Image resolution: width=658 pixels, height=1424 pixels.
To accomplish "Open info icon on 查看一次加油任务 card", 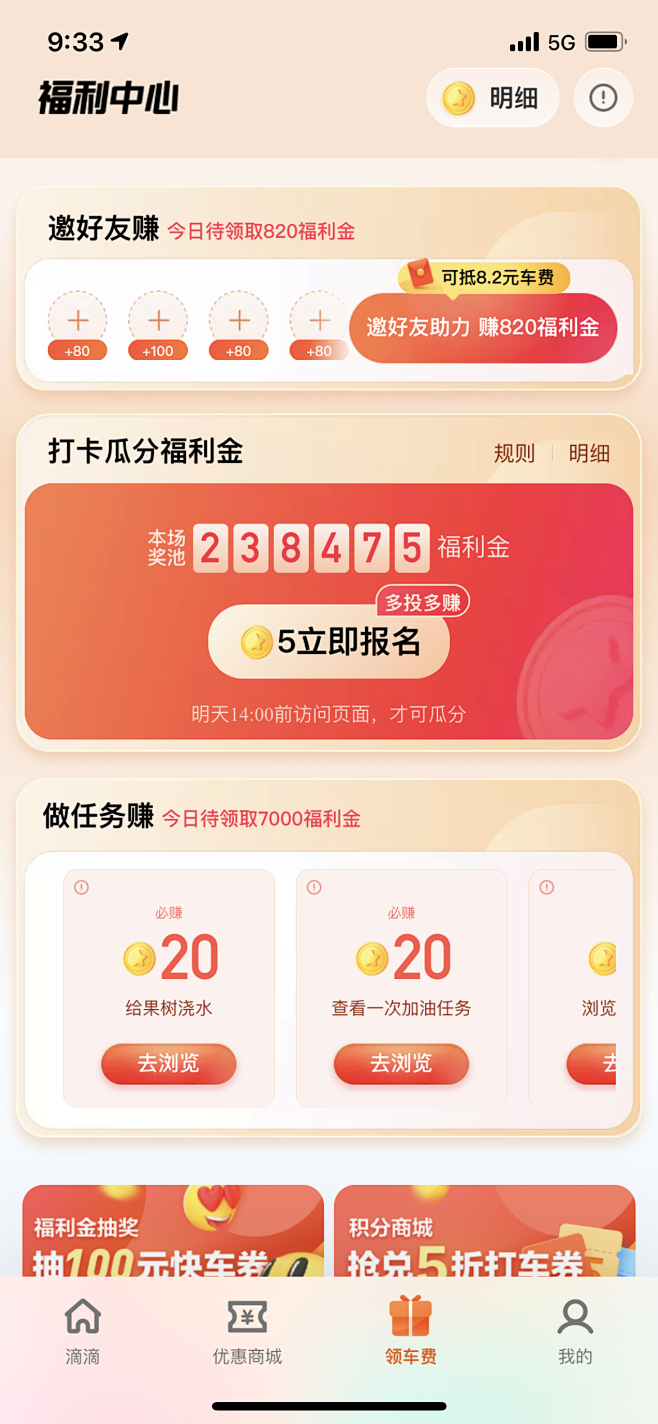I will pos(314,887).
